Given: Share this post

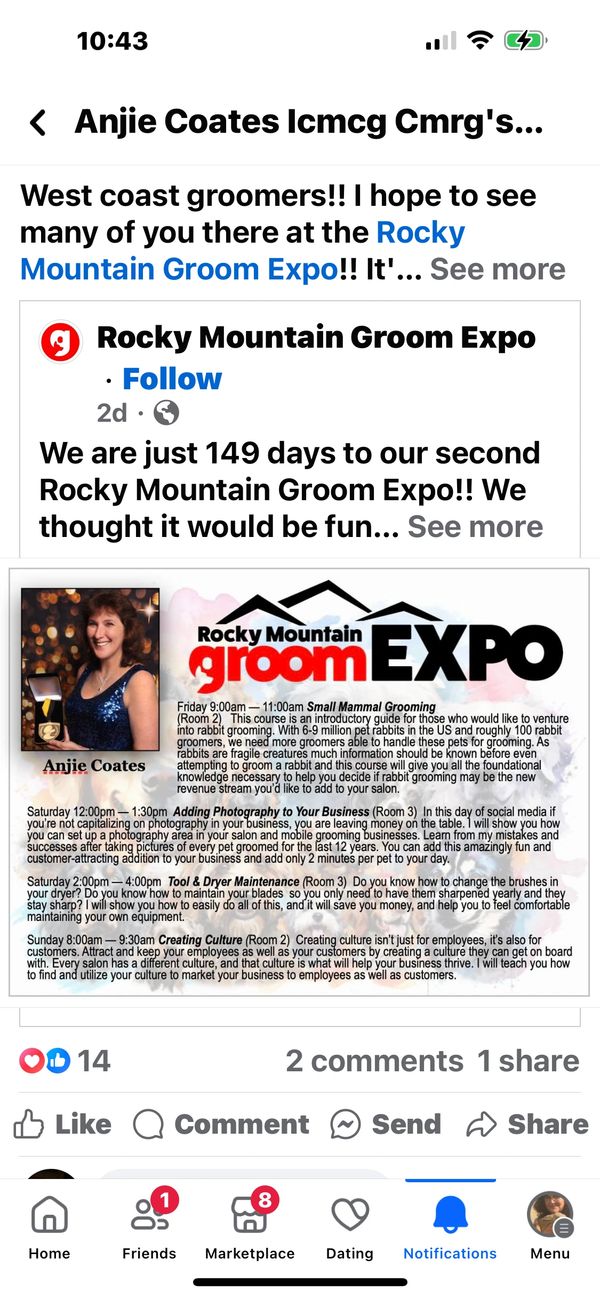Looking at the screenshot, I should 527,1124.
